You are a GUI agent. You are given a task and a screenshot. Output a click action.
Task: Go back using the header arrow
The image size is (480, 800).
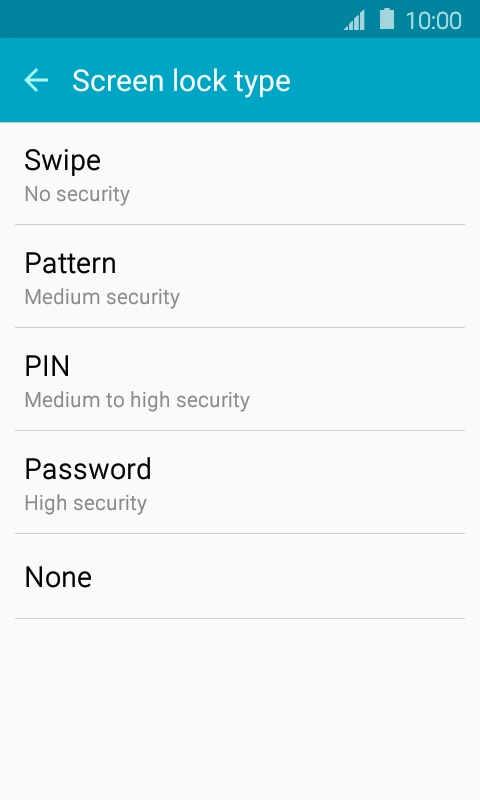pyautogui.click(x=36, y=81)
